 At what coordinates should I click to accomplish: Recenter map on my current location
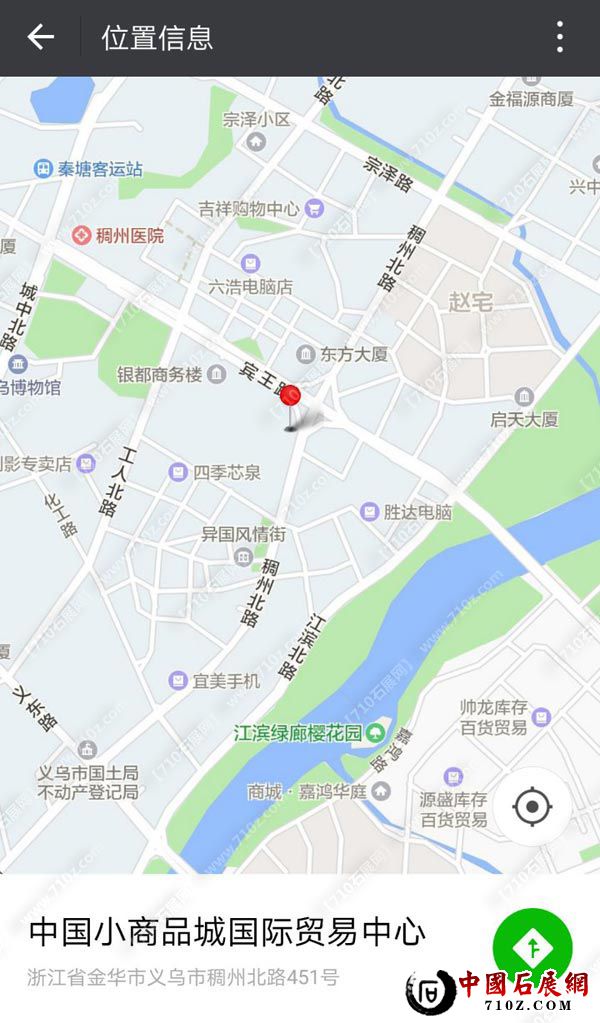pos(532,806)
